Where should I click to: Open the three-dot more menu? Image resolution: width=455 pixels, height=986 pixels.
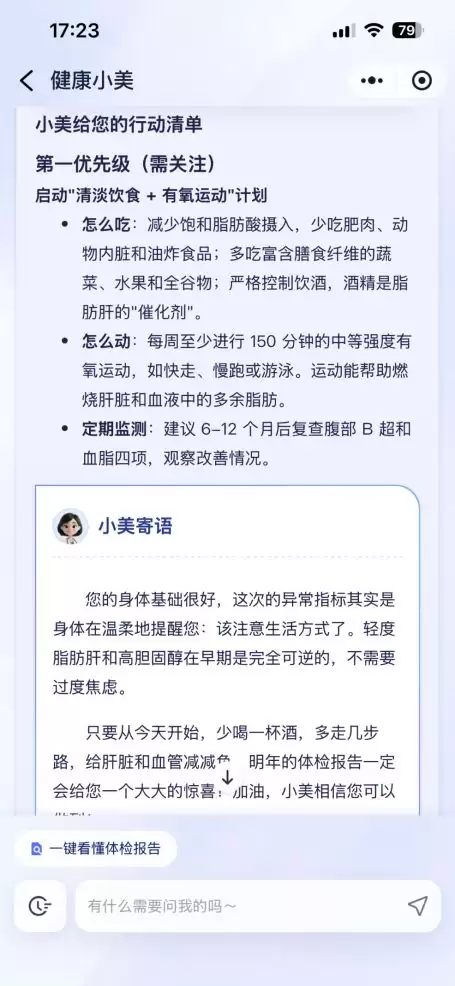coord(372,81)
